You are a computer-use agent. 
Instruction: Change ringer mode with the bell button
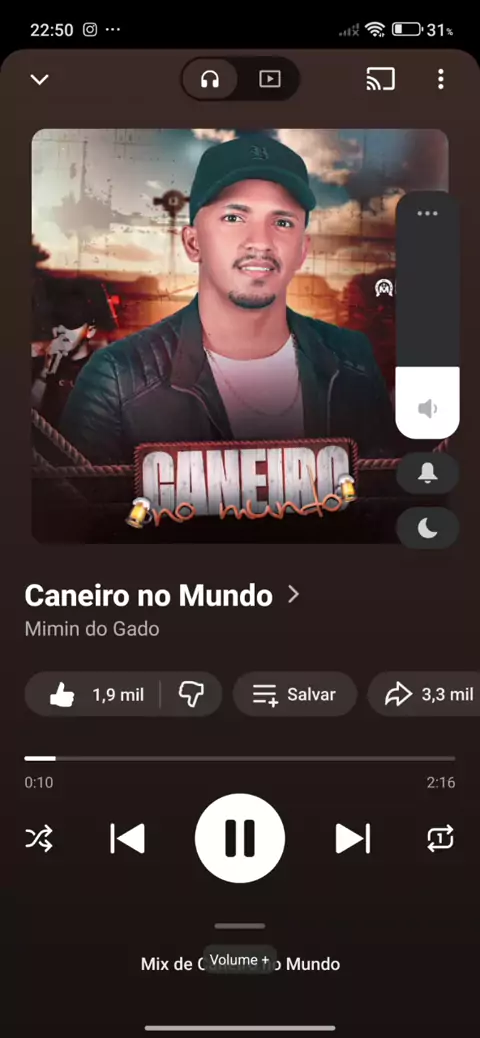[x=428, y=472]
